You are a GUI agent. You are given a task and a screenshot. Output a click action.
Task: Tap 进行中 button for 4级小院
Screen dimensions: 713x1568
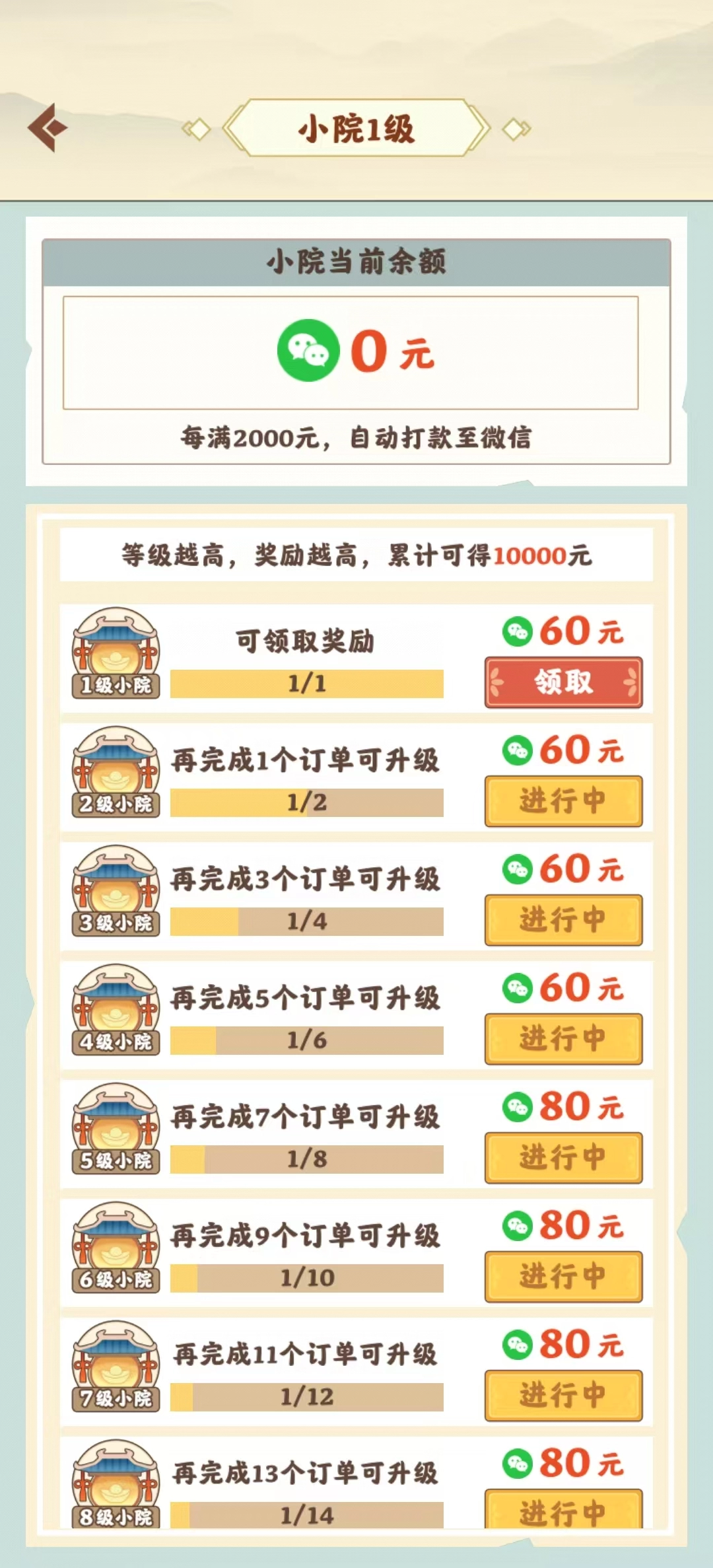(x=563, y=1039)
